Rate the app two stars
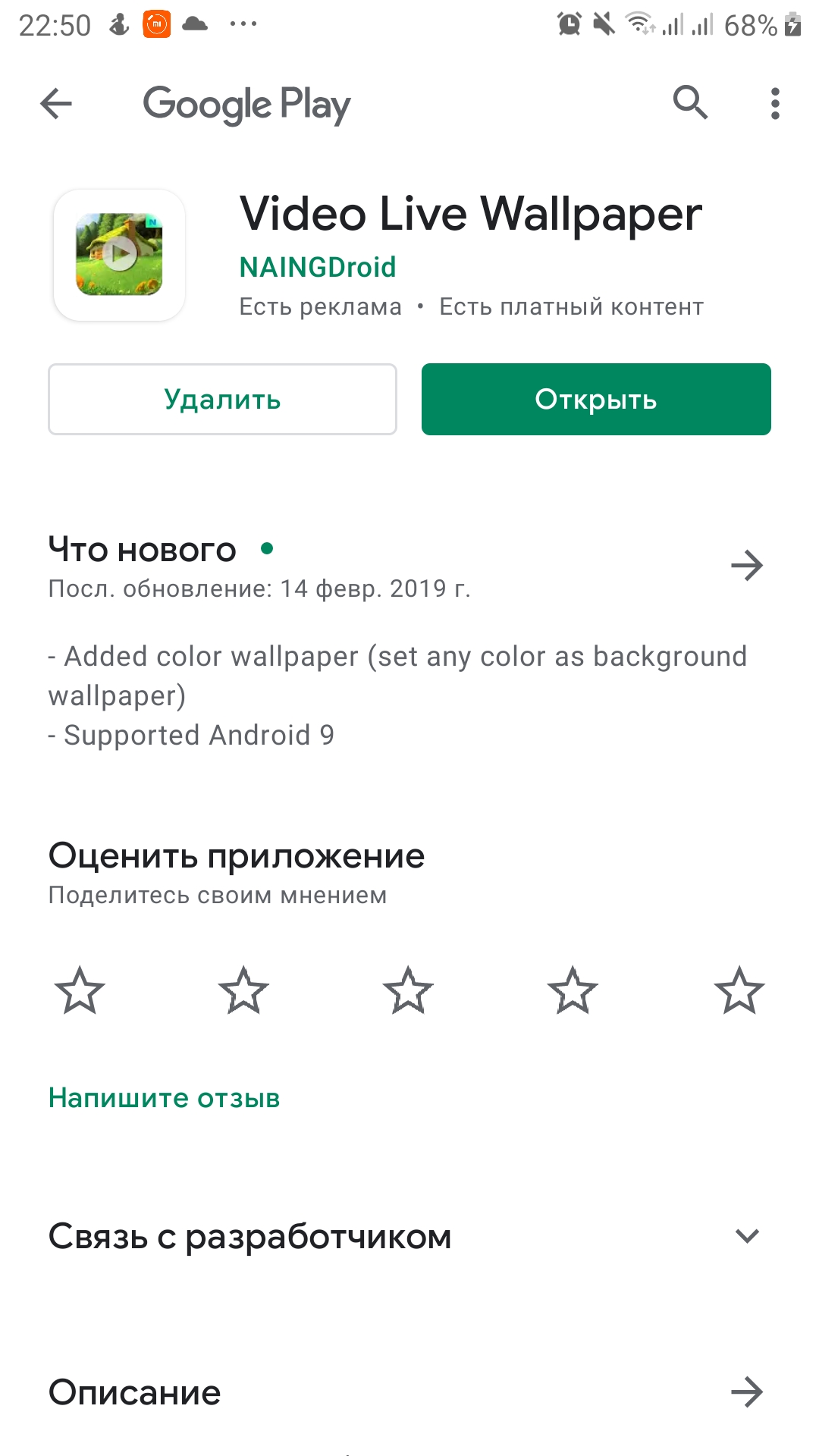The height and width of the screenshot is (1456, 819). (x=243, y=990)
